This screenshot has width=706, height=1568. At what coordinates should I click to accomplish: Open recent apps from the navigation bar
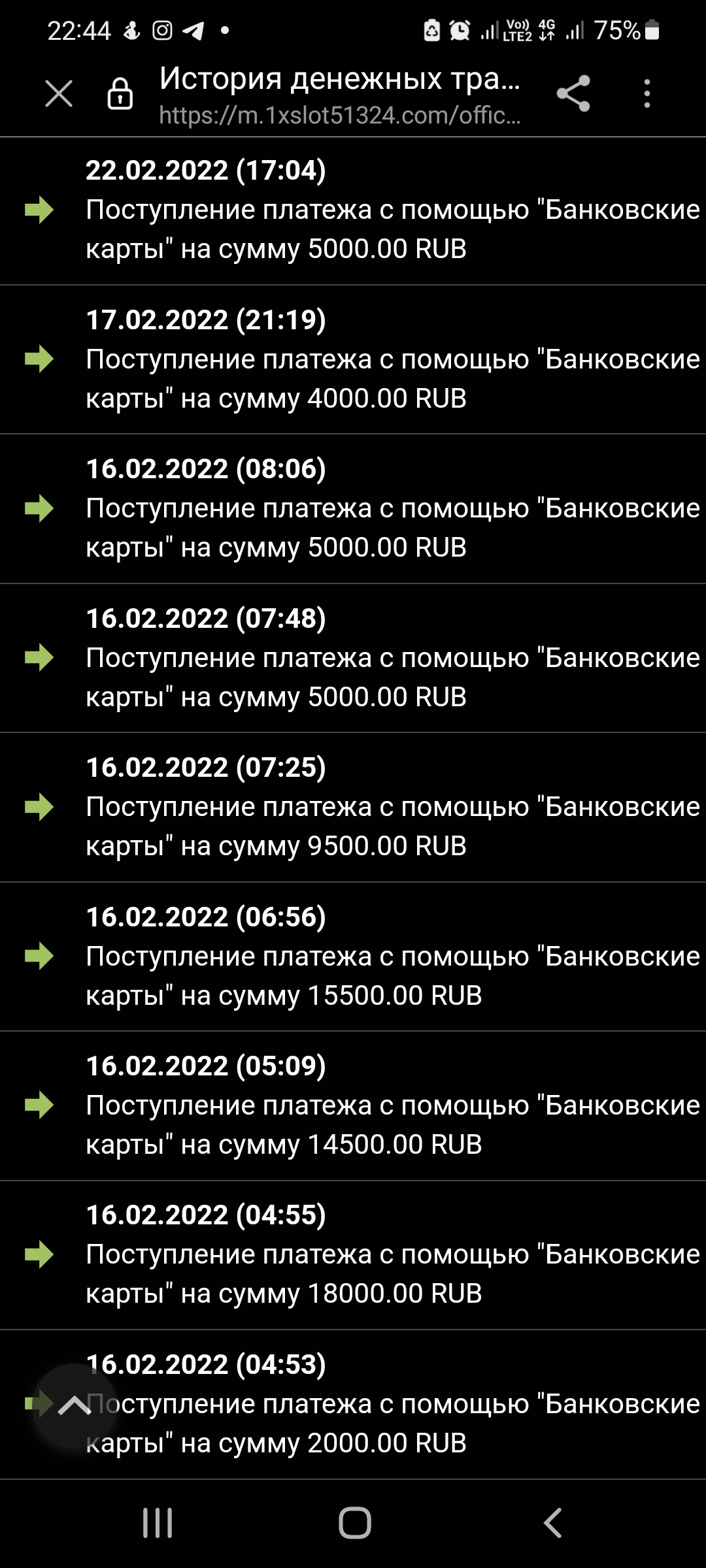(x=158, y=1523)
